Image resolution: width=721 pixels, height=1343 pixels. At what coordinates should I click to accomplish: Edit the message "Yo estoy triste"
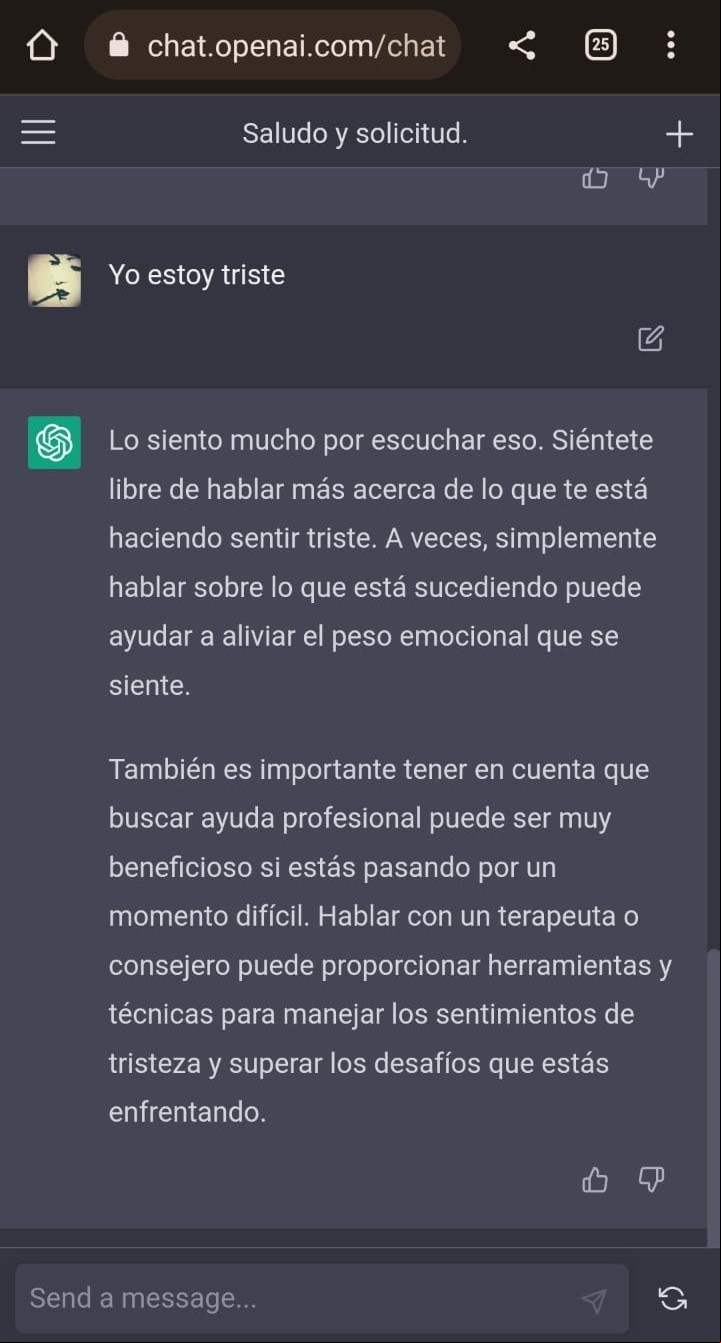(651, 339)
